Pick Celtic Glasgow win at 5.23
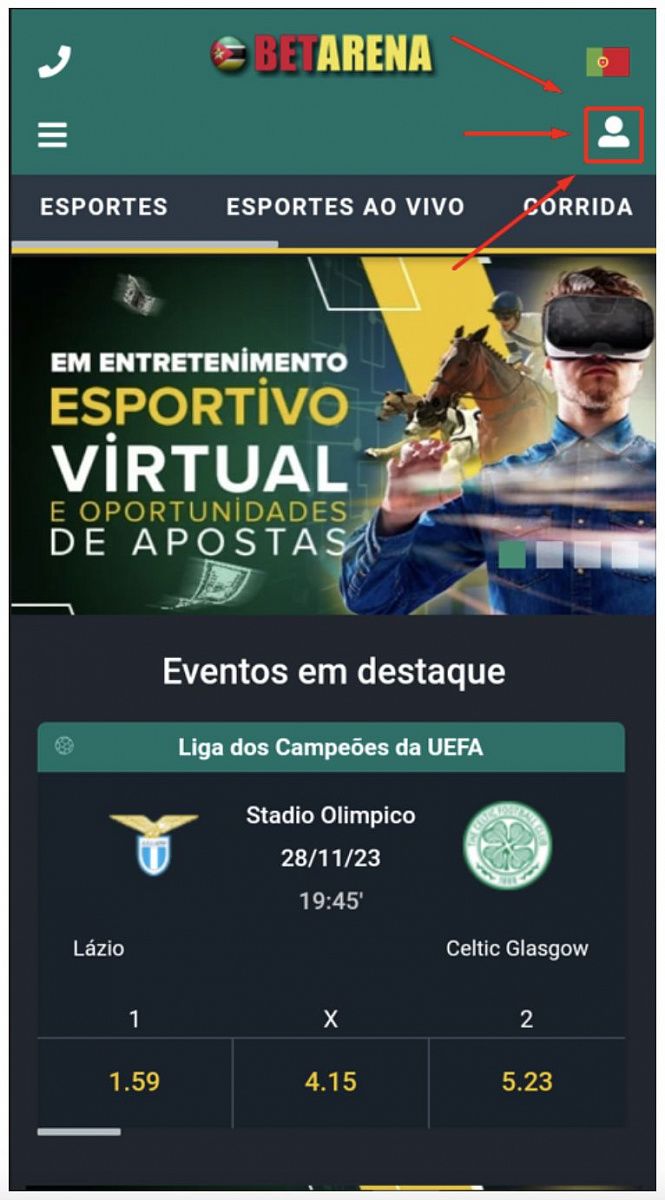Viewport: 665px width, 1200px height. tap(527, 1081)
